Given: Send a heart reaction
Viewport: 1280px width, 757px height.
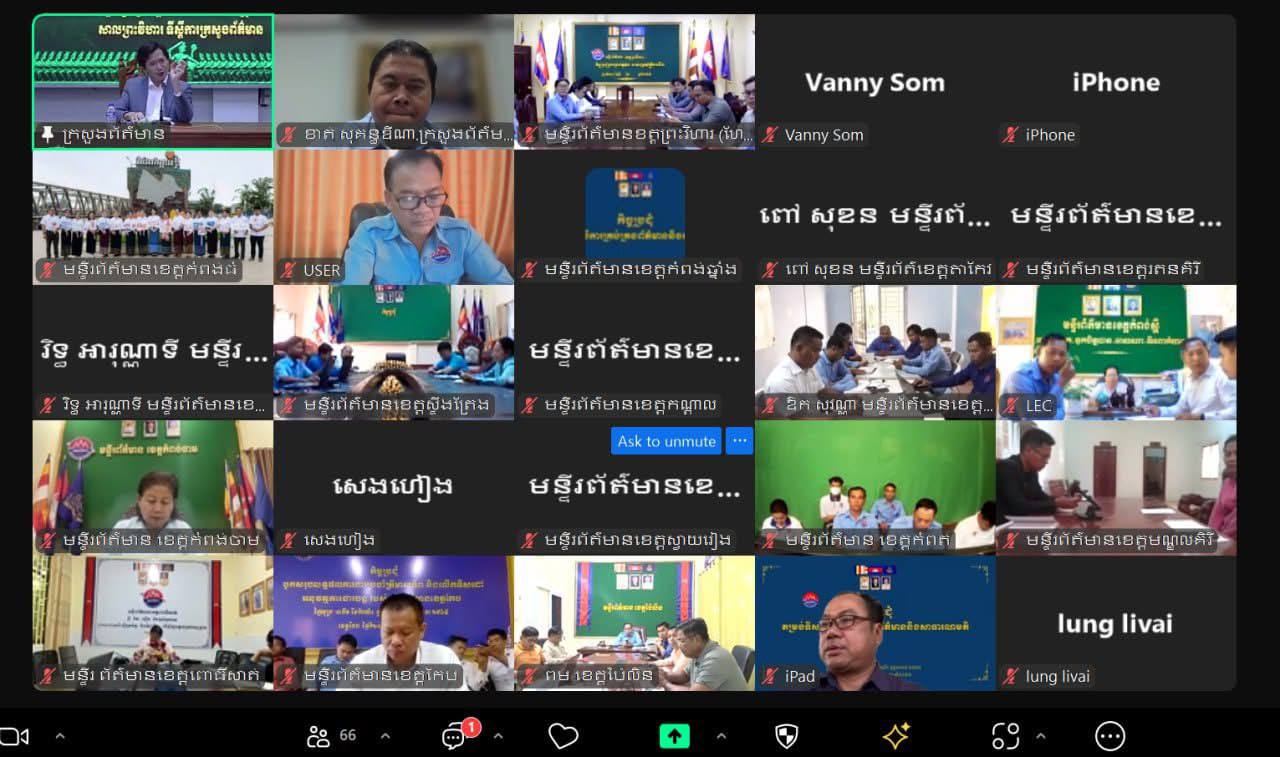Looking at the screenshot, I should click(563, 737).
